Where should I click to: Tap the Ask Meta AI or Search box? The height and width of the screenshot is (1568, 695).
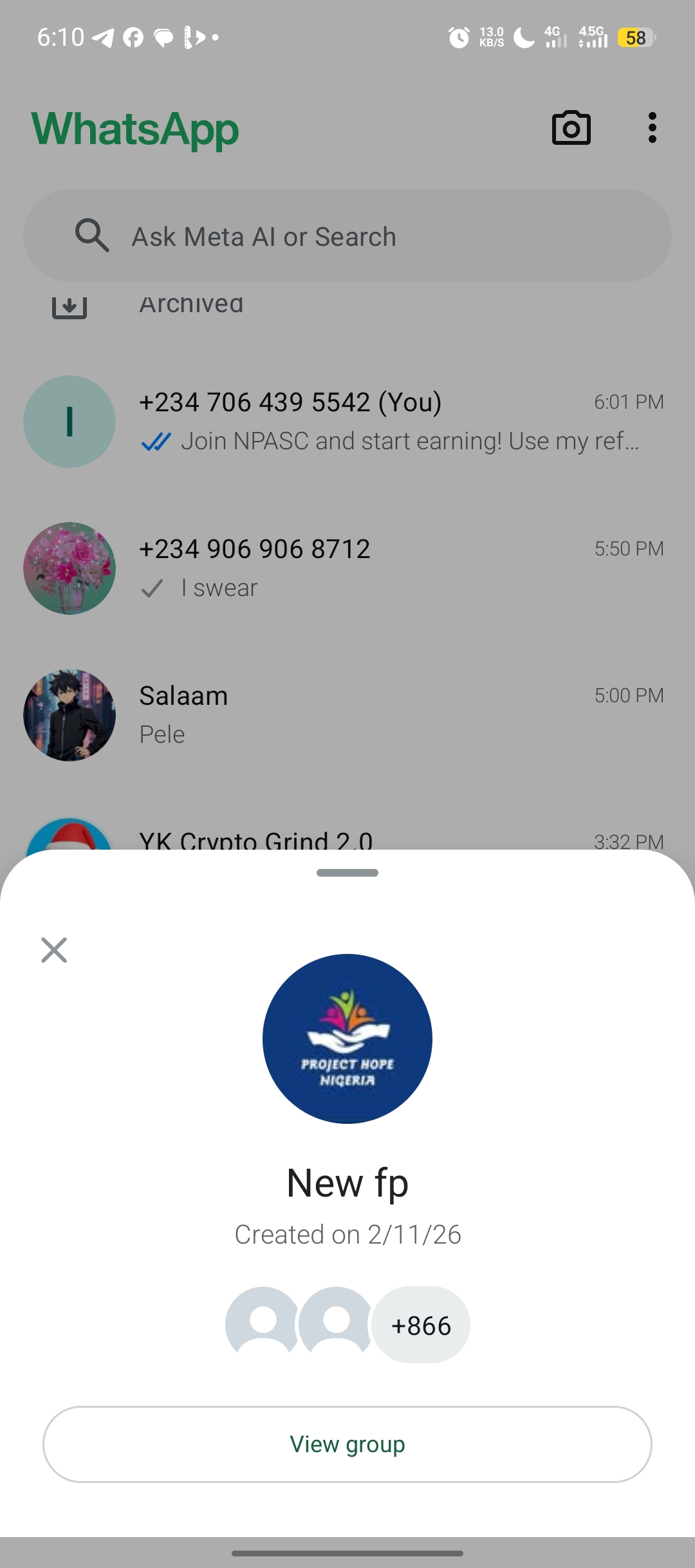point(347,236)
